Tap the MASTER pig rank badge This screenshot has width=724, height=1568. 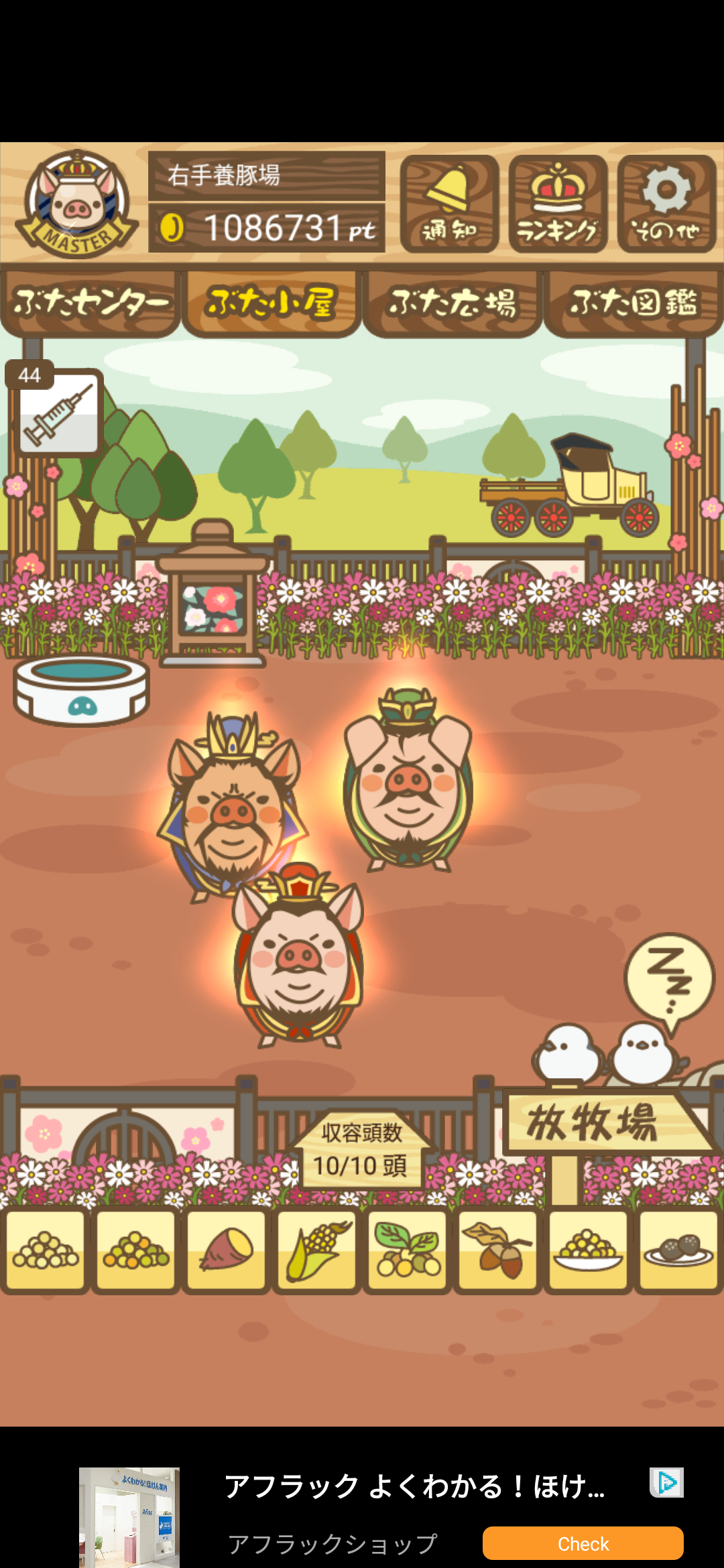77,202
